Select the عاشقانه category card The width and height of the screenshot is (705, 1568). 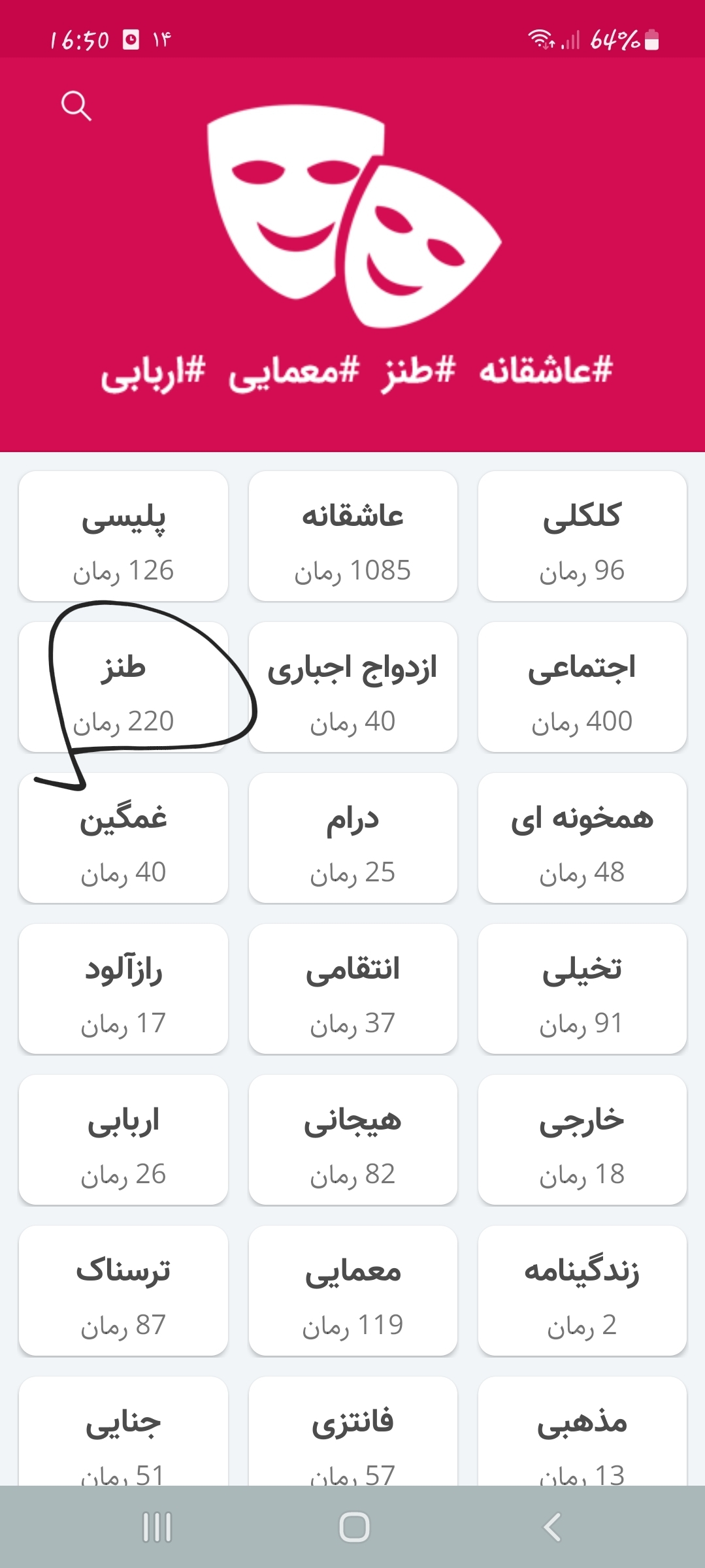click(x=353, y=536)
